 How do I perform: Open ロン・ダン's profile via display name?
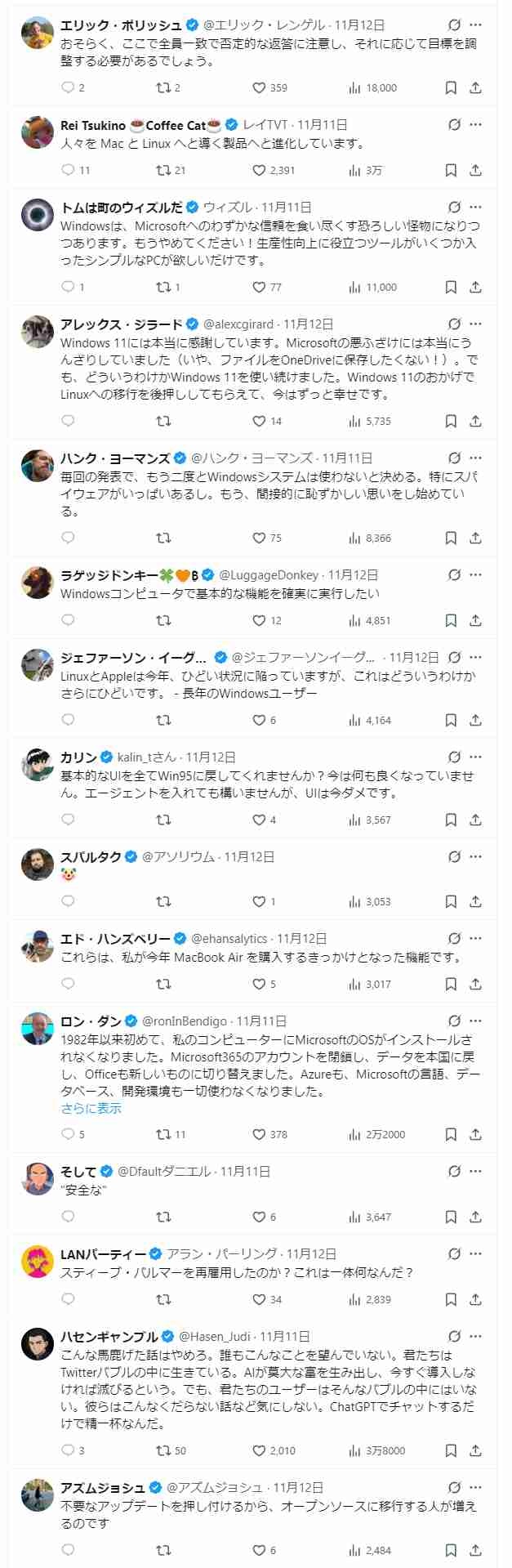pos(91,1021)
